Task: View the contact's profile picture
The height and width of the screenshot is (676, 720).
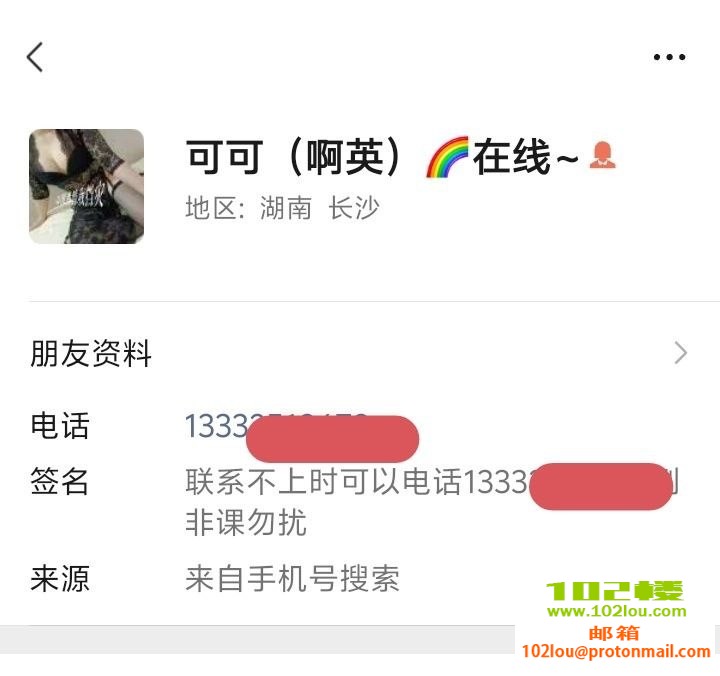Action: [x=86, y=186]
